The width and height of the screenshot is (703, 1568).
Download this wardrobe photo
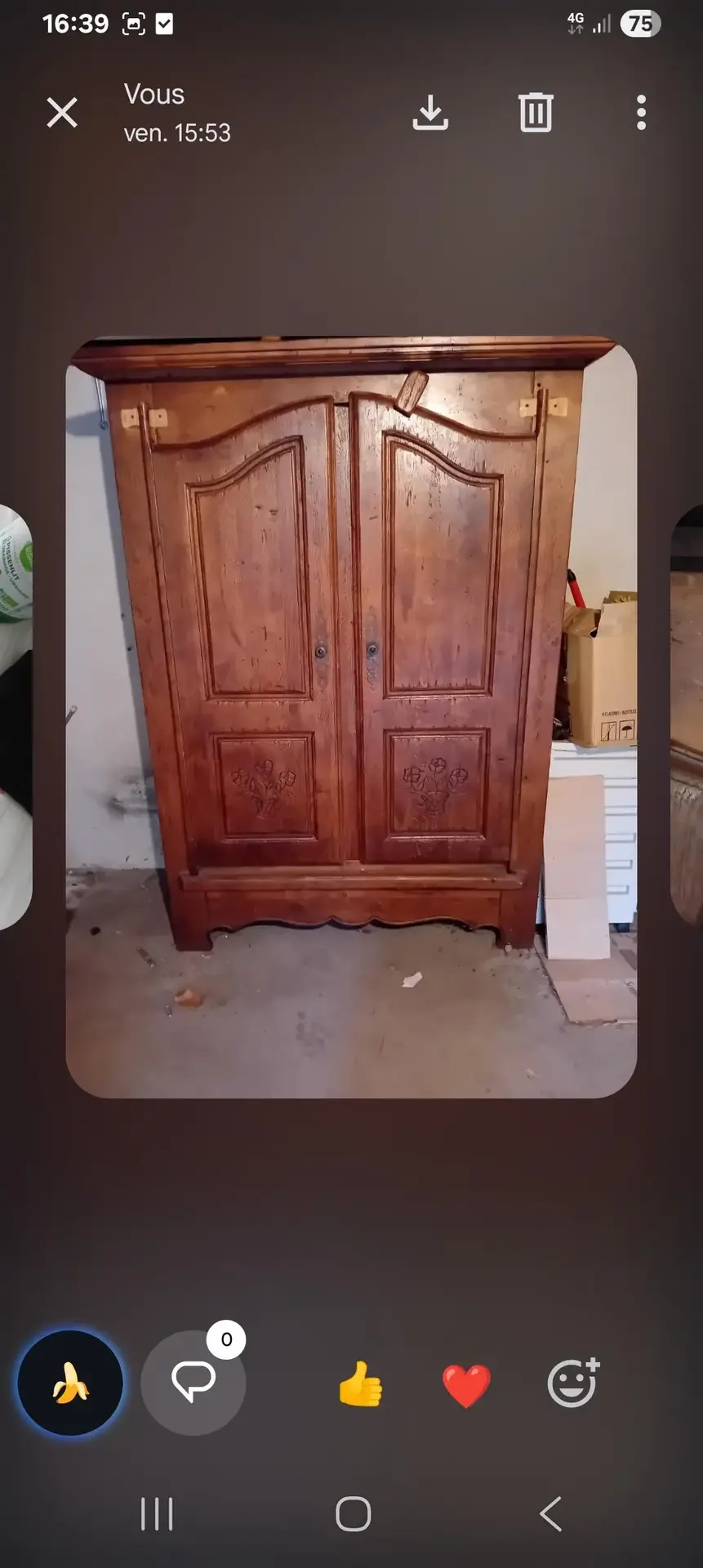coord(430,113)
